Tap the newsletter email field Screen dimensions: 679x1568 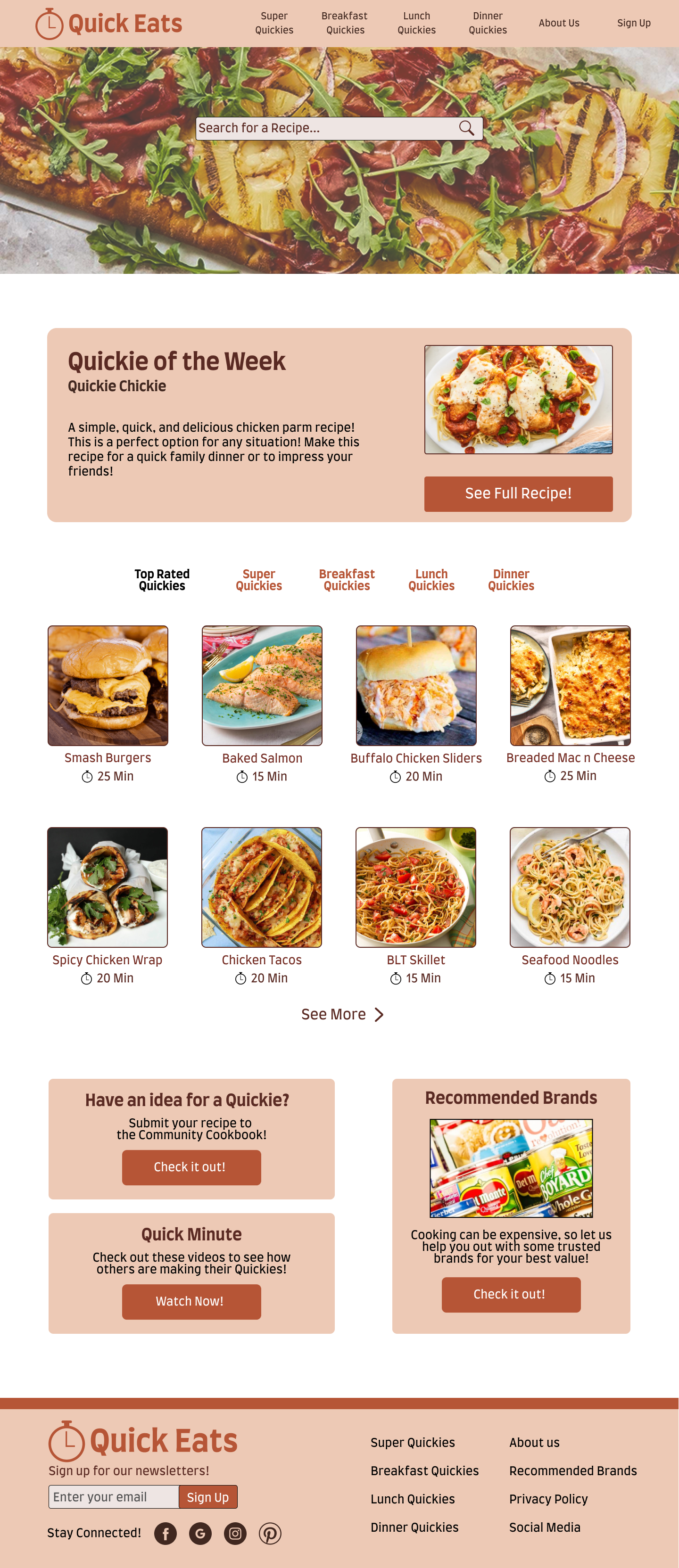pos(114,1497)
